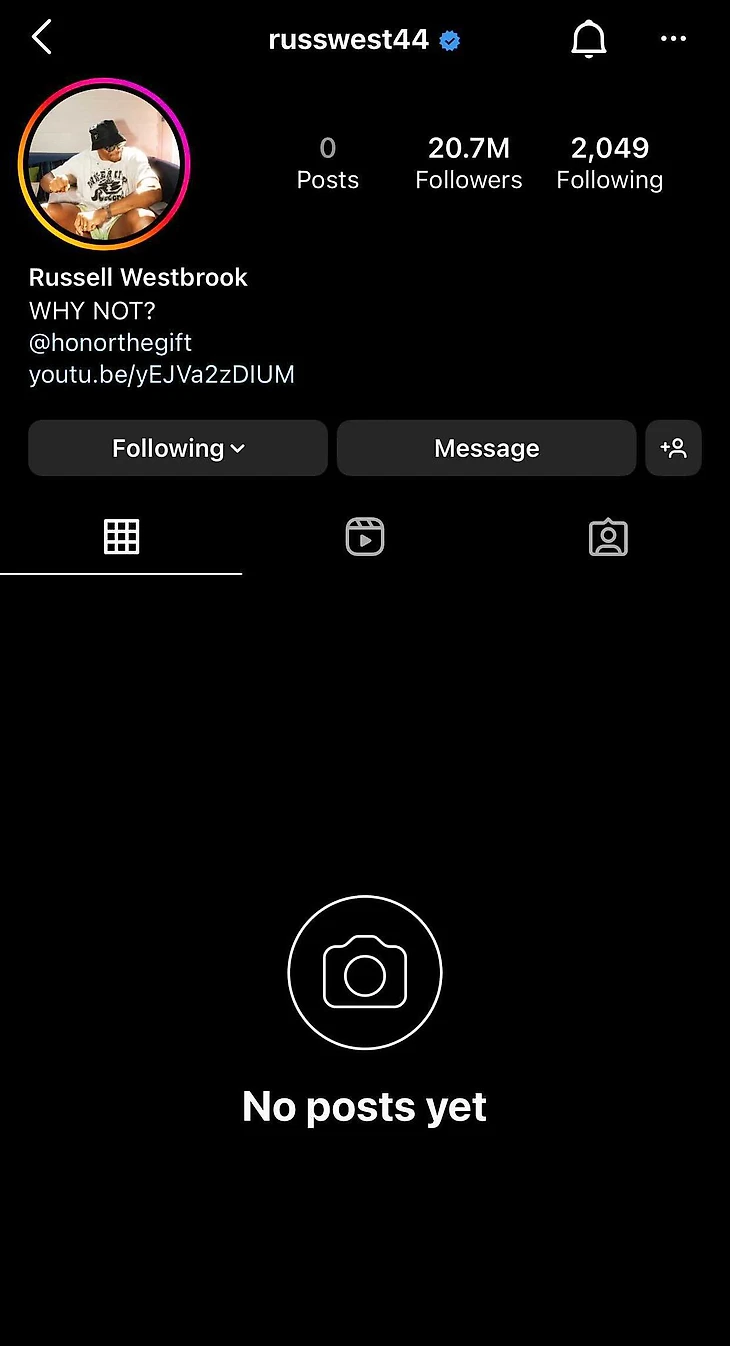The height and width of the screenshot is (1346, 730).
Task: Open the three-dot overflow menu
Action: [x=674, y=39]
